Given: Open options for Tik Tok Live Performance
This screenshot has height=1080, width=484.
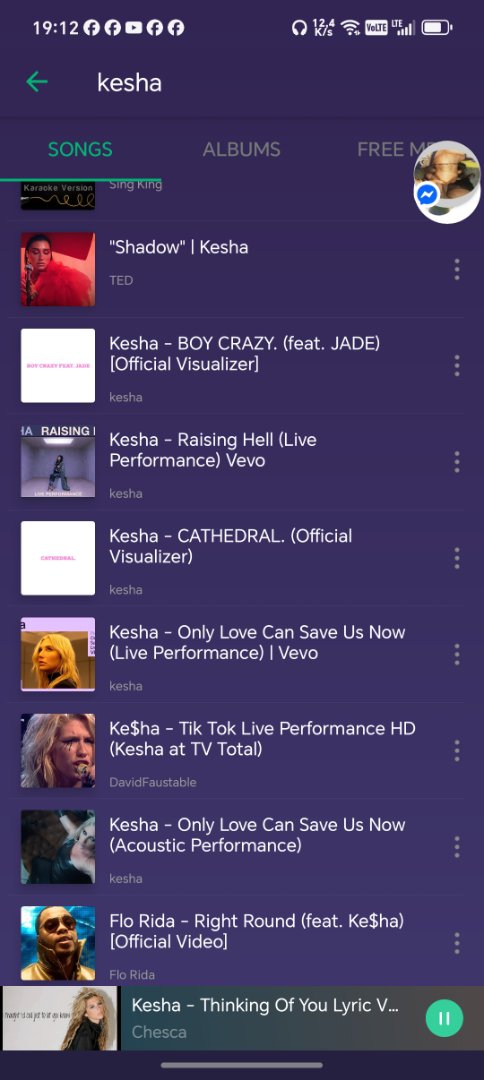Looking at the screenshot, I should click(456, 751).
